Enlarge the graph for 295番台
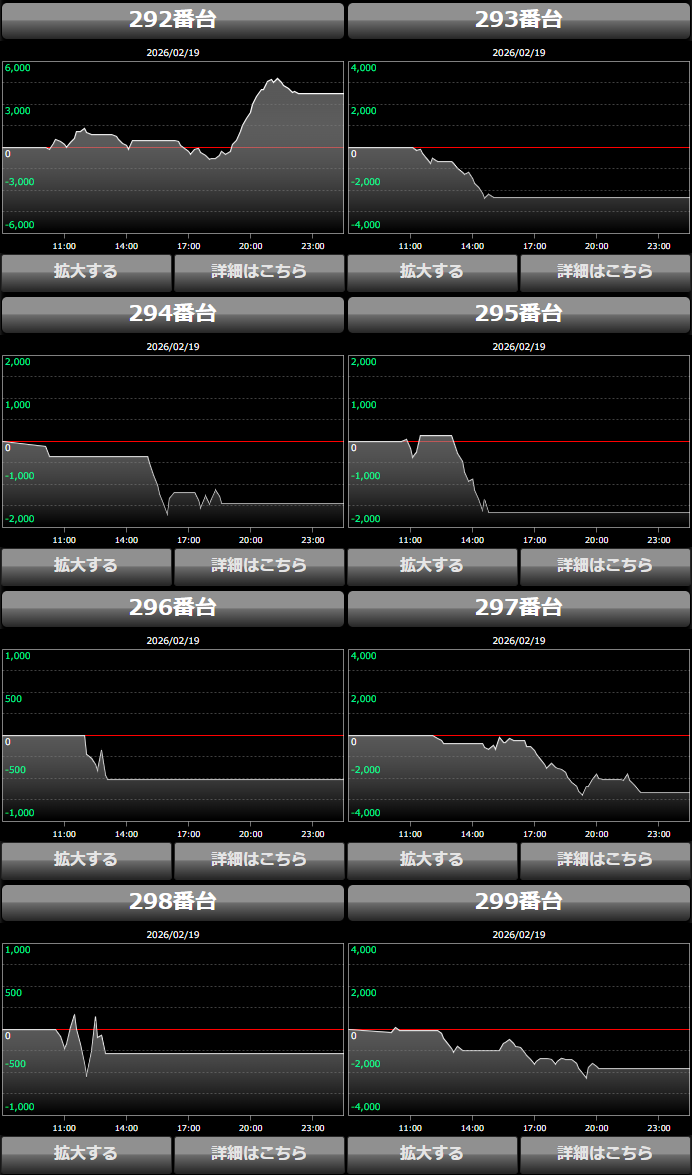 pyautogui.click(x=432, y=565)
